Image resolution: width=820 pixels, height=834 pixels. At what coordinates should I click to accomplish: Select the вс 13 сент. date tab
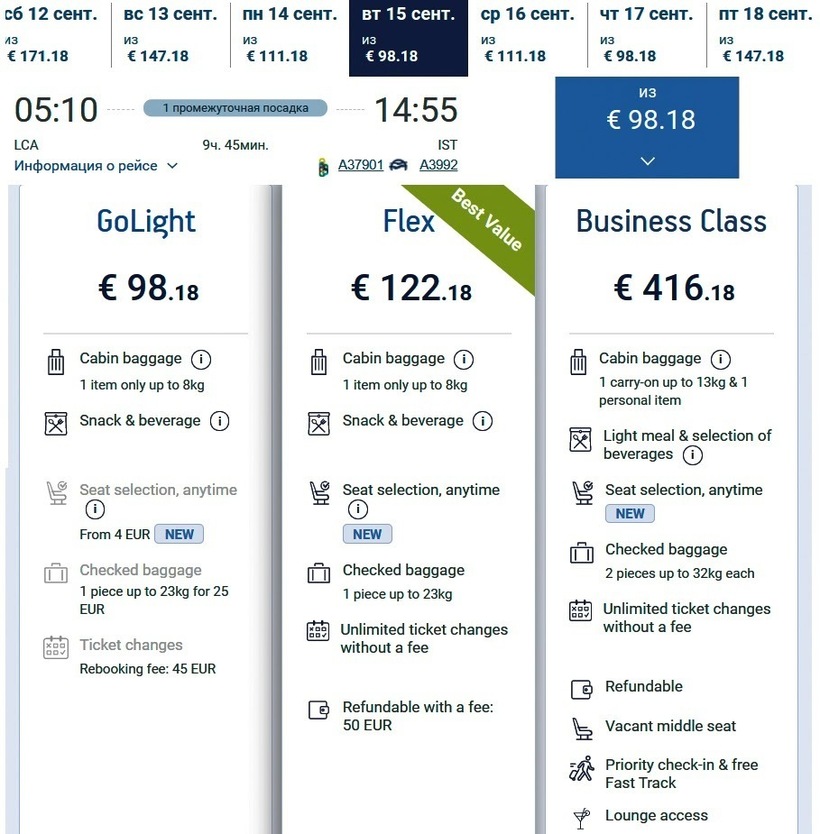(170, 35)
